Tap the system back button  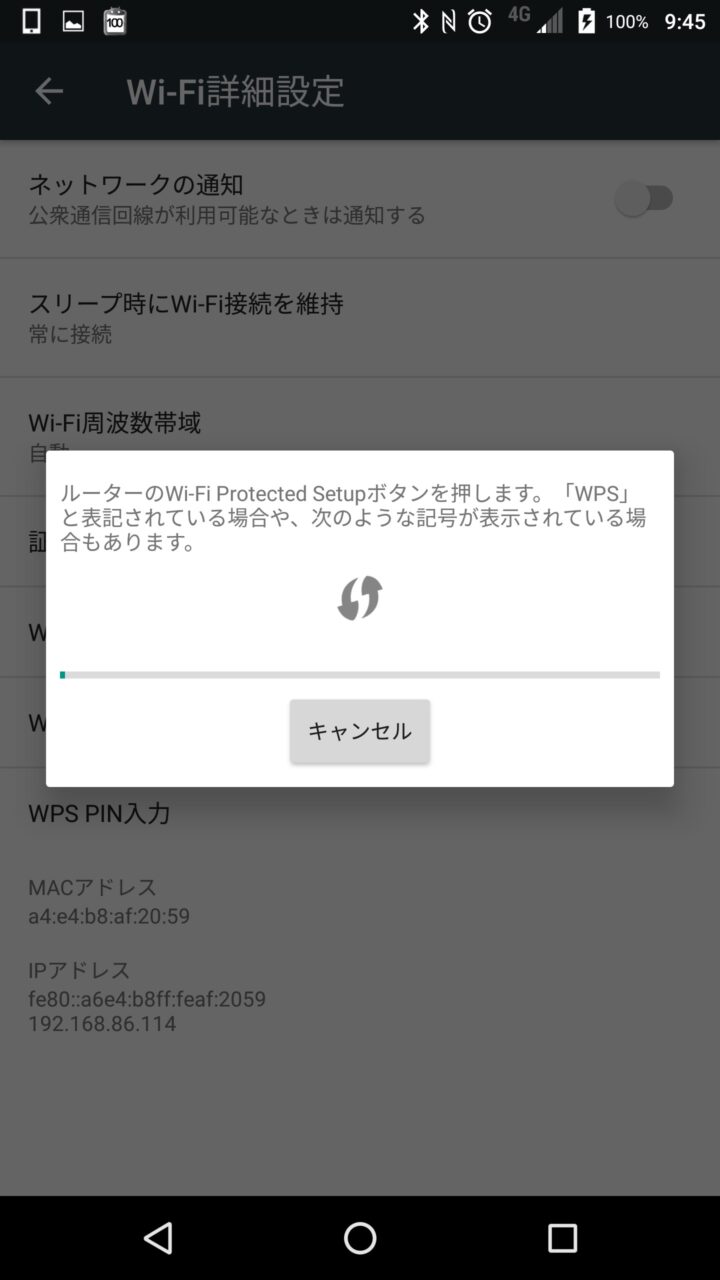(x=158, y=1238)
